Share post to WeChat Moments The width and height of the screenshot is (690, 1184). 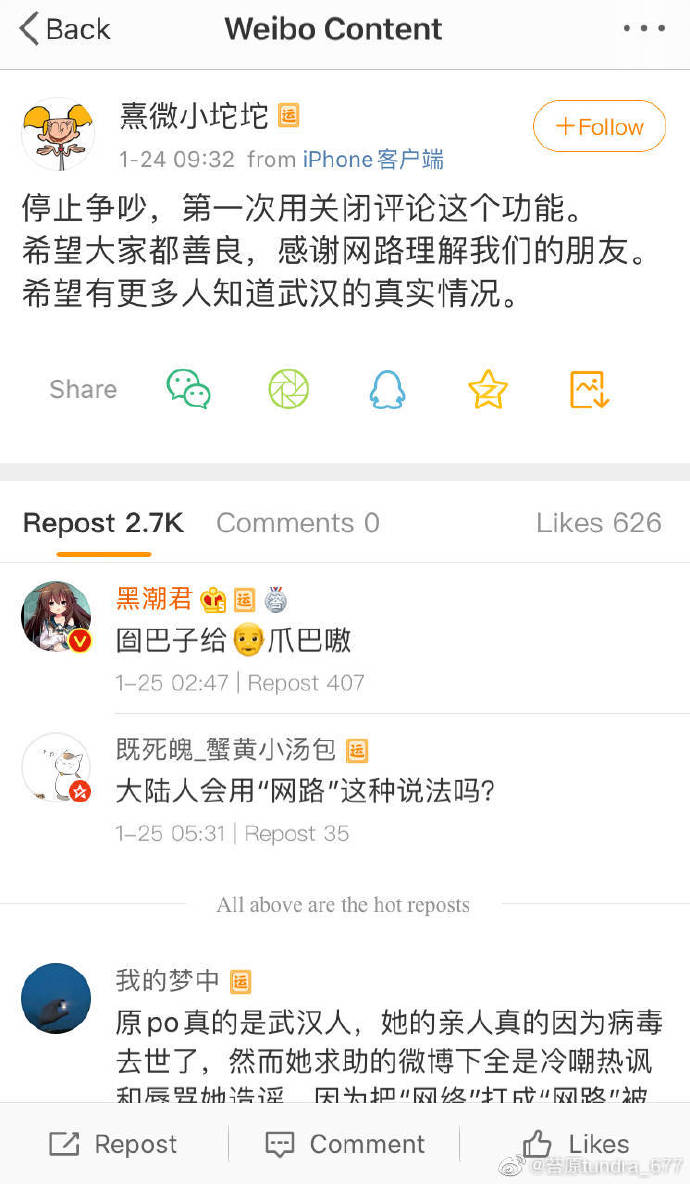point(288,389)
